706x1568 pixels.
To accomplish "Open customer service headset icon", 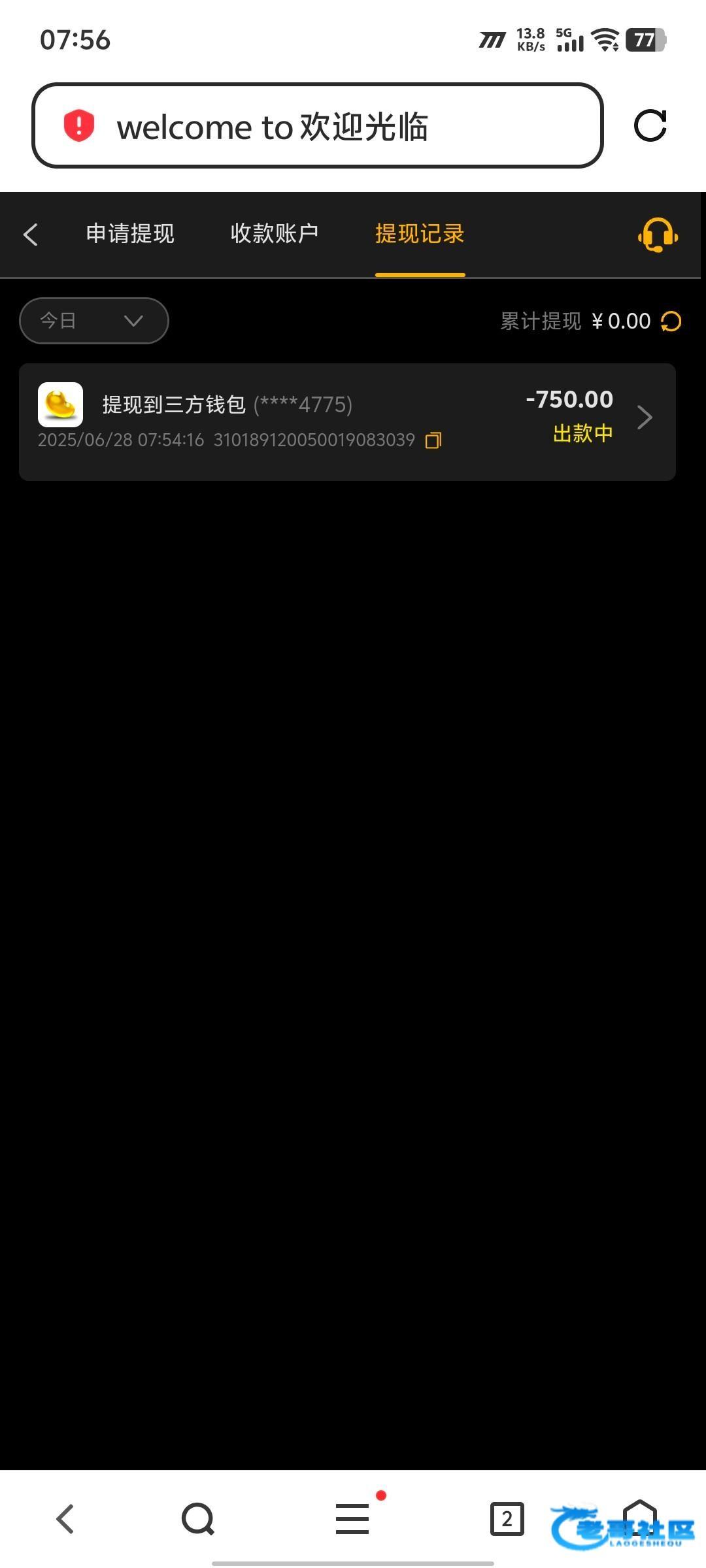I will pyautogui.click(x=658, y=235).
